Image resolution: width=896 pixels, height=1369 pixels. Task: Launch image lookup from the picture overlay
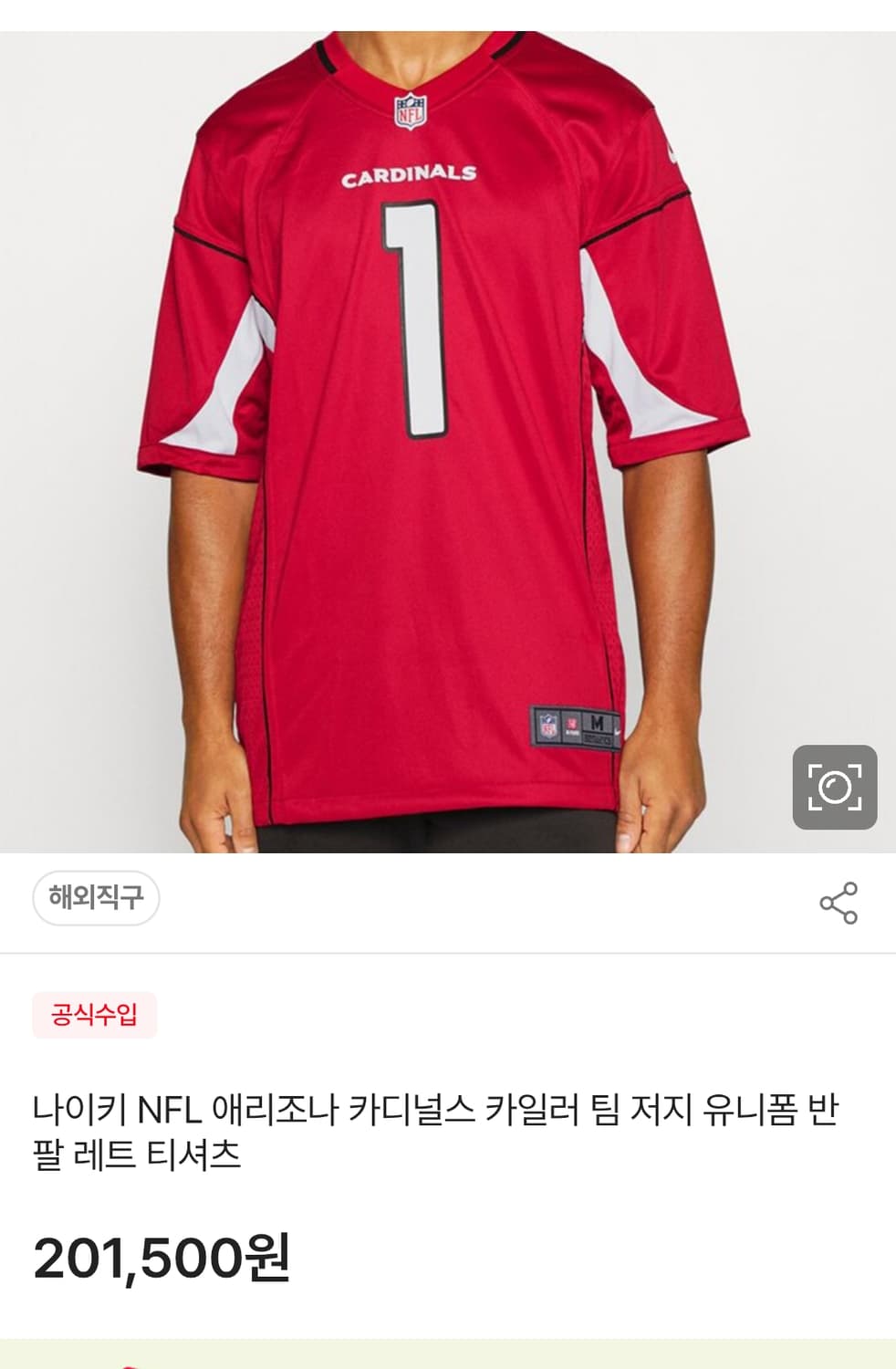pos(836,787)
